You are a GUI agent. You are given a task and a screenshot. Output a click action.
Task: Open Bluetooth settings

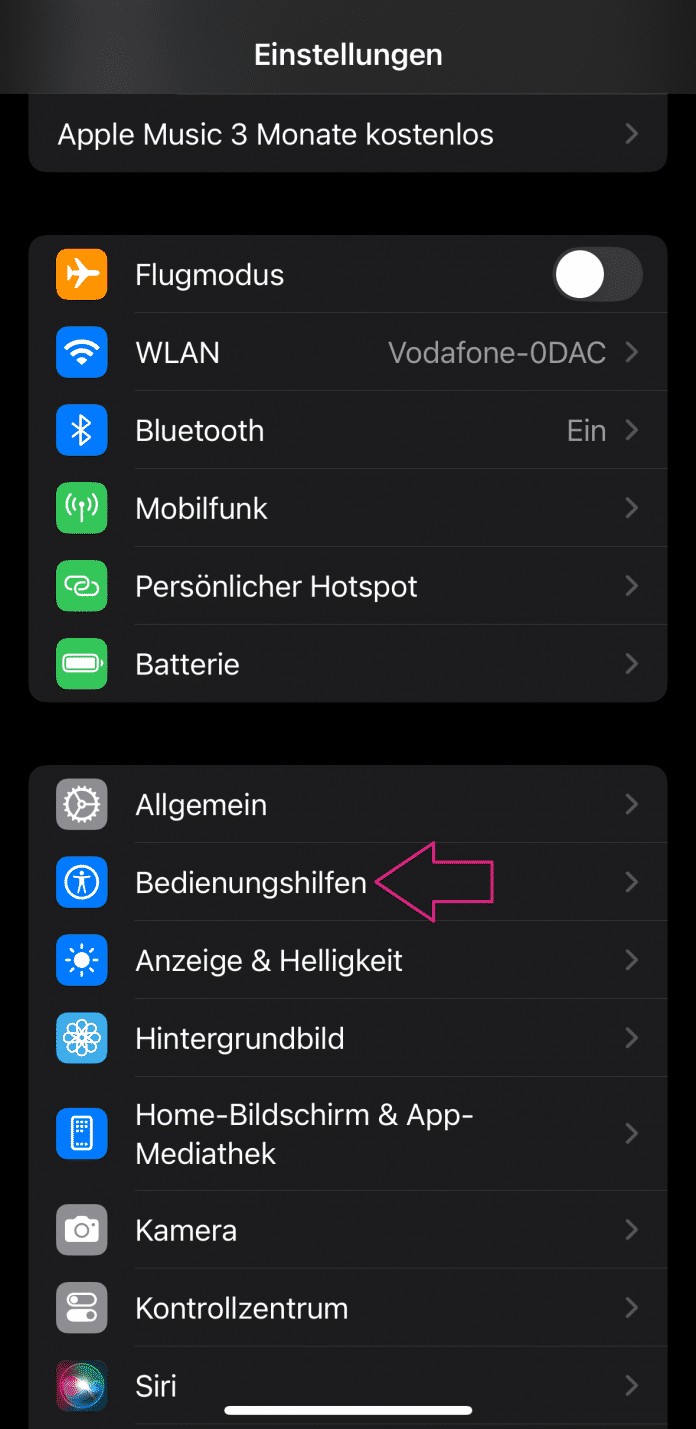[347, 431]
